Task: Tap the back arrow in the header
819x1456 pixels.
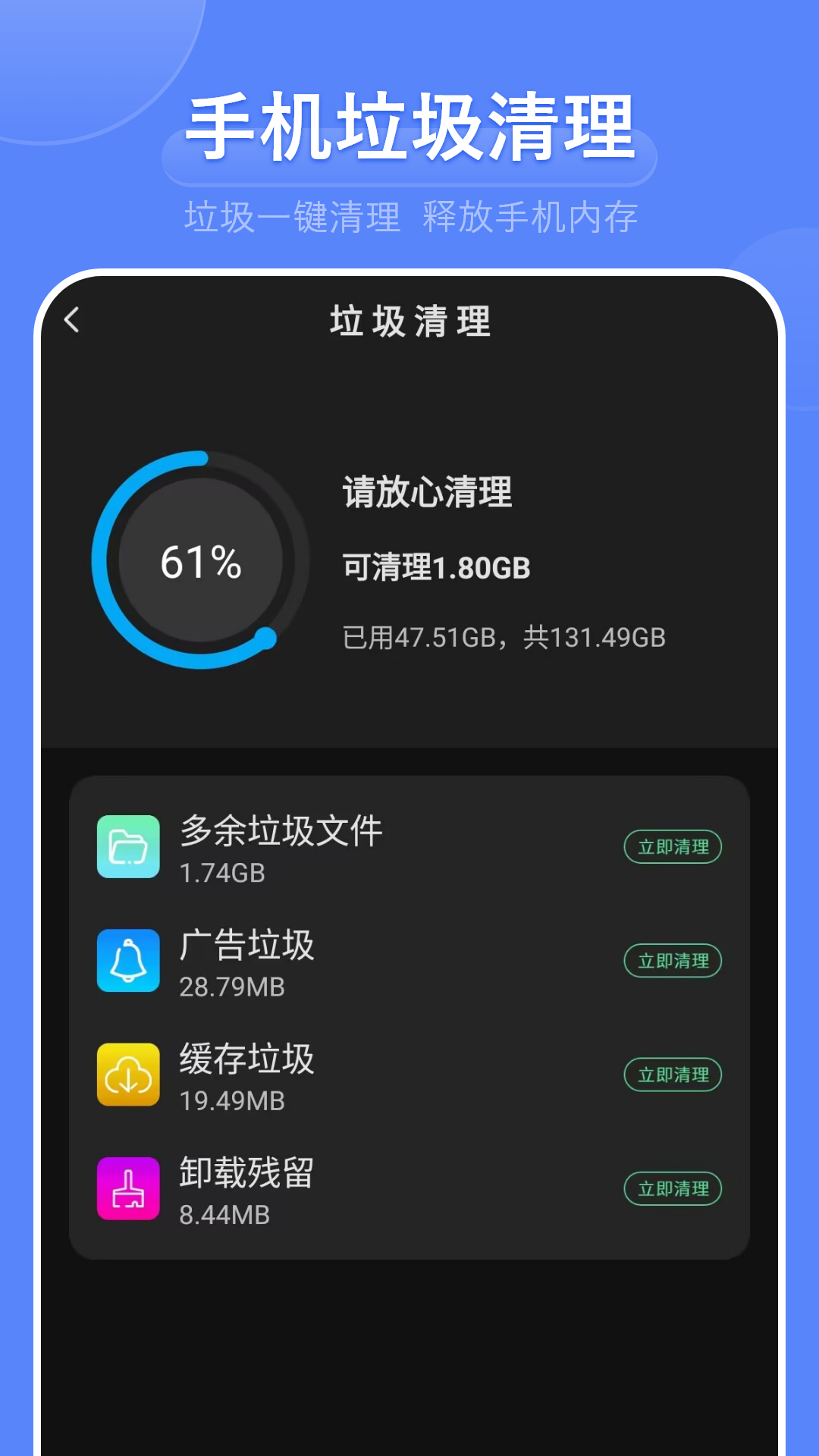Action: point(73,321)
